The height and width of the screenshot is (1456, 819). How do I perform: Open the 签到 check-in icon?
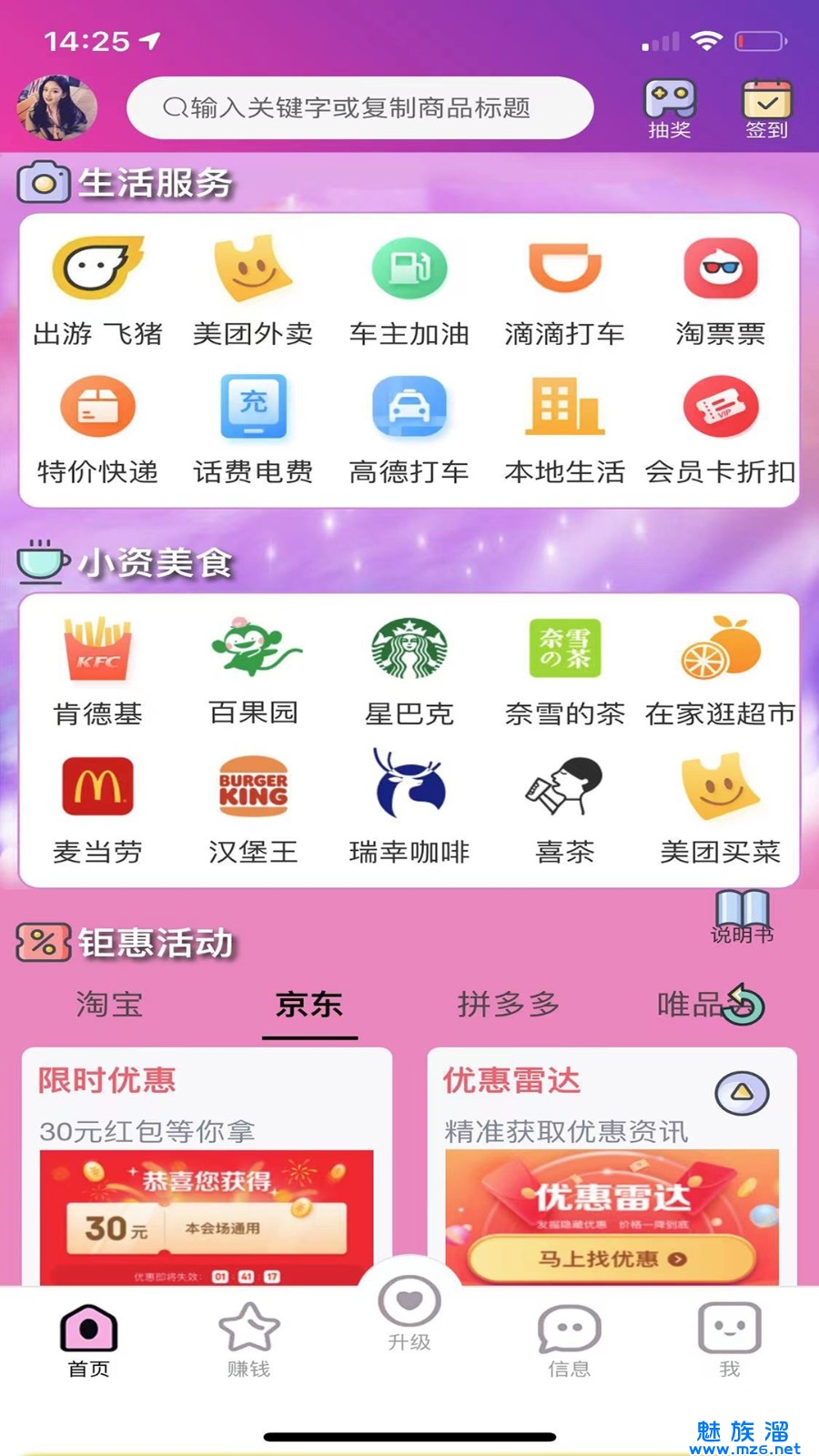[766, 108]
